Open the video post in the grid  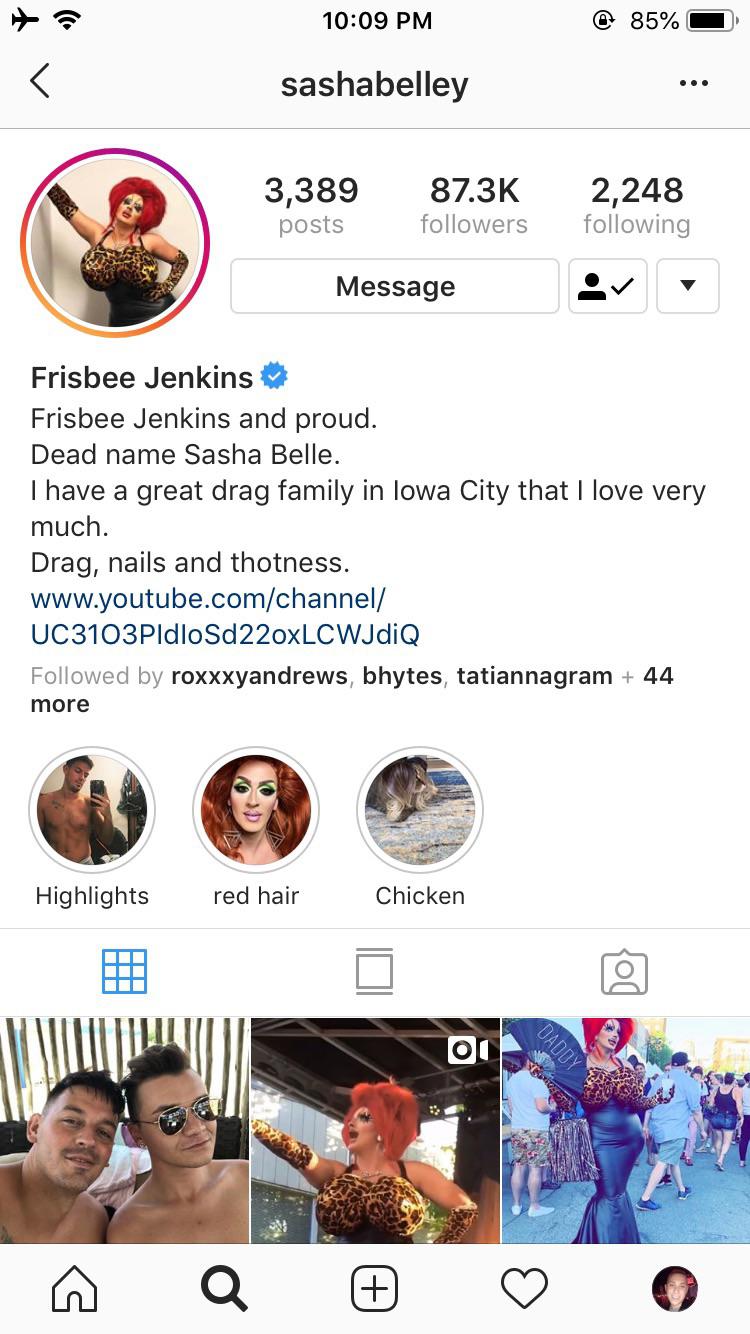pos(375,1130)
